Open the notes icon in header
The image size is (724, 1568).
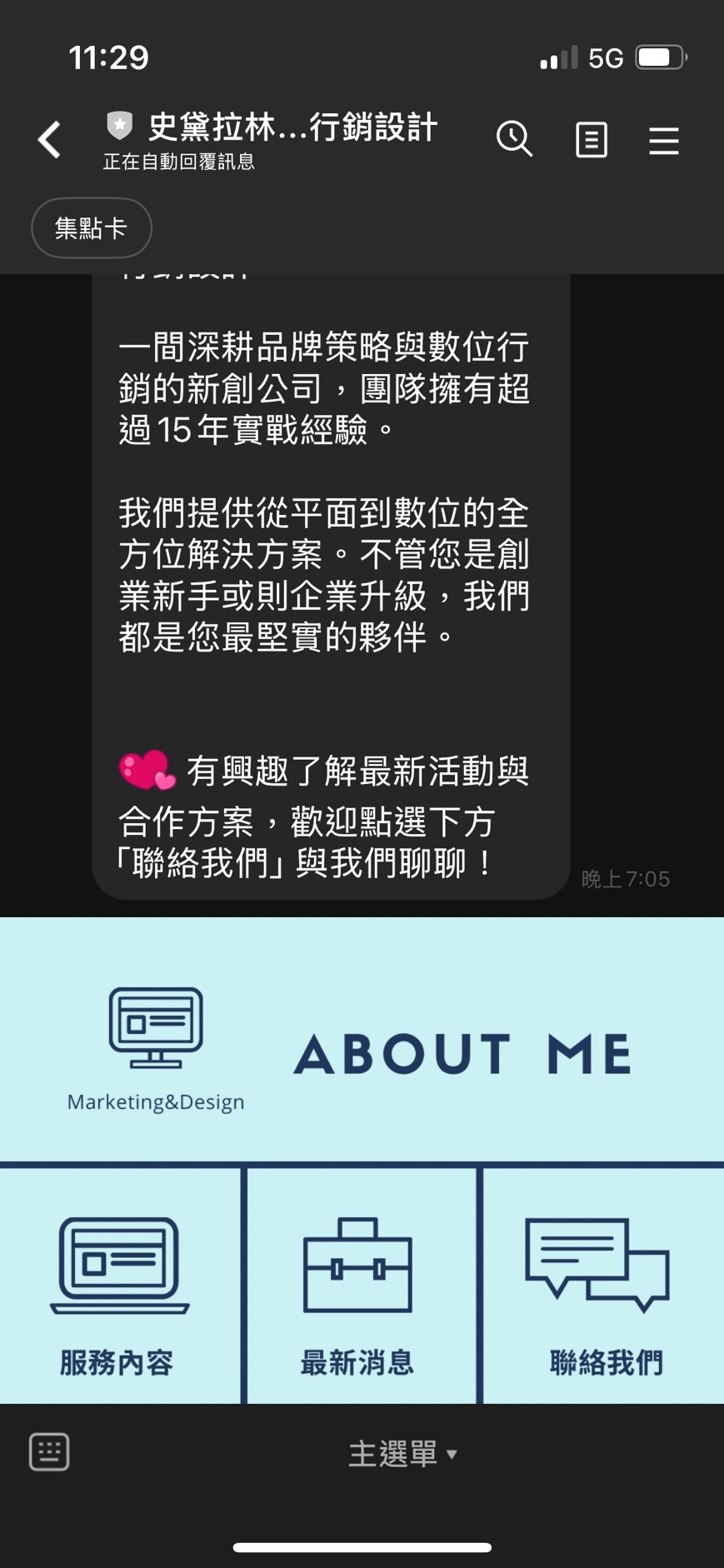591,140
